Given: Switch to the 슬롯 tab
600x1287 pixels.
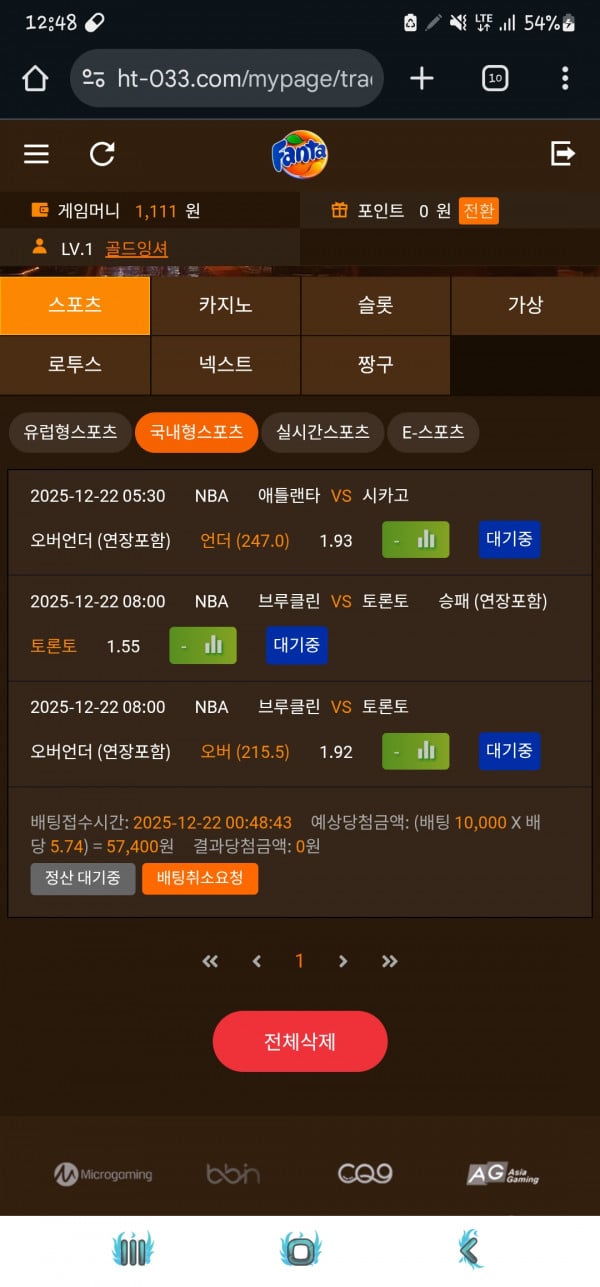Looking at the screenshot, I should click(x=375, y=305).
